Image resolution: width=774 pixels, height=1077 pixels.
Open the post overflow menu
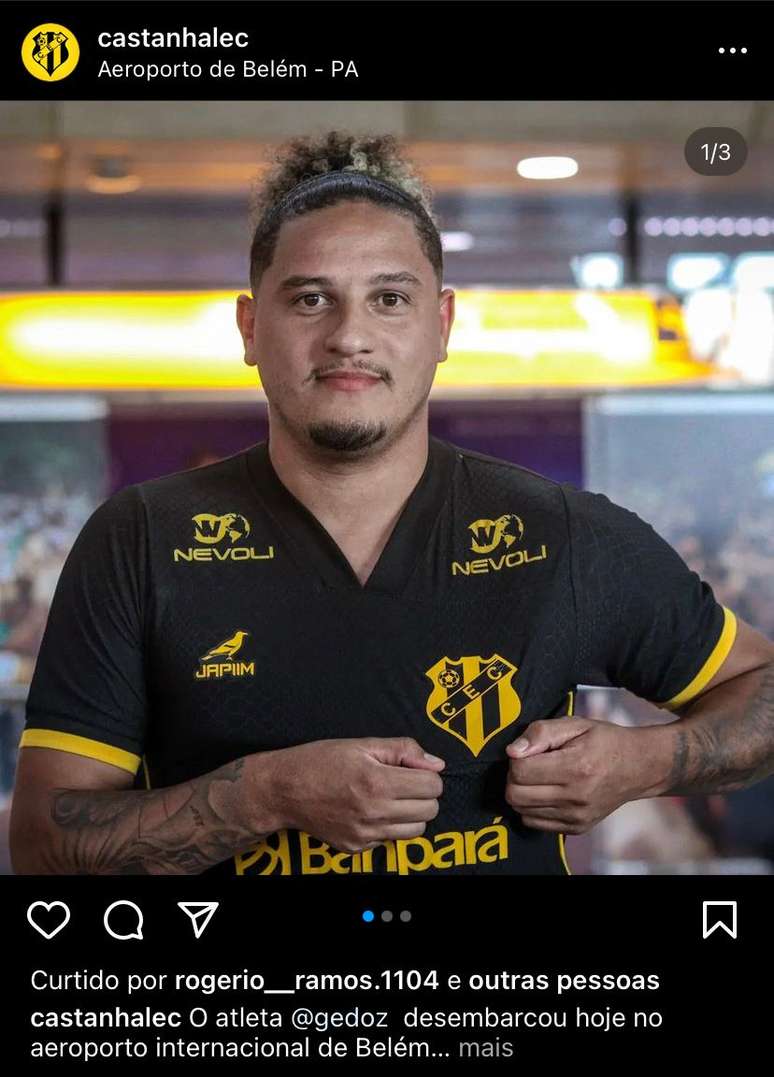tap(732, 51)
